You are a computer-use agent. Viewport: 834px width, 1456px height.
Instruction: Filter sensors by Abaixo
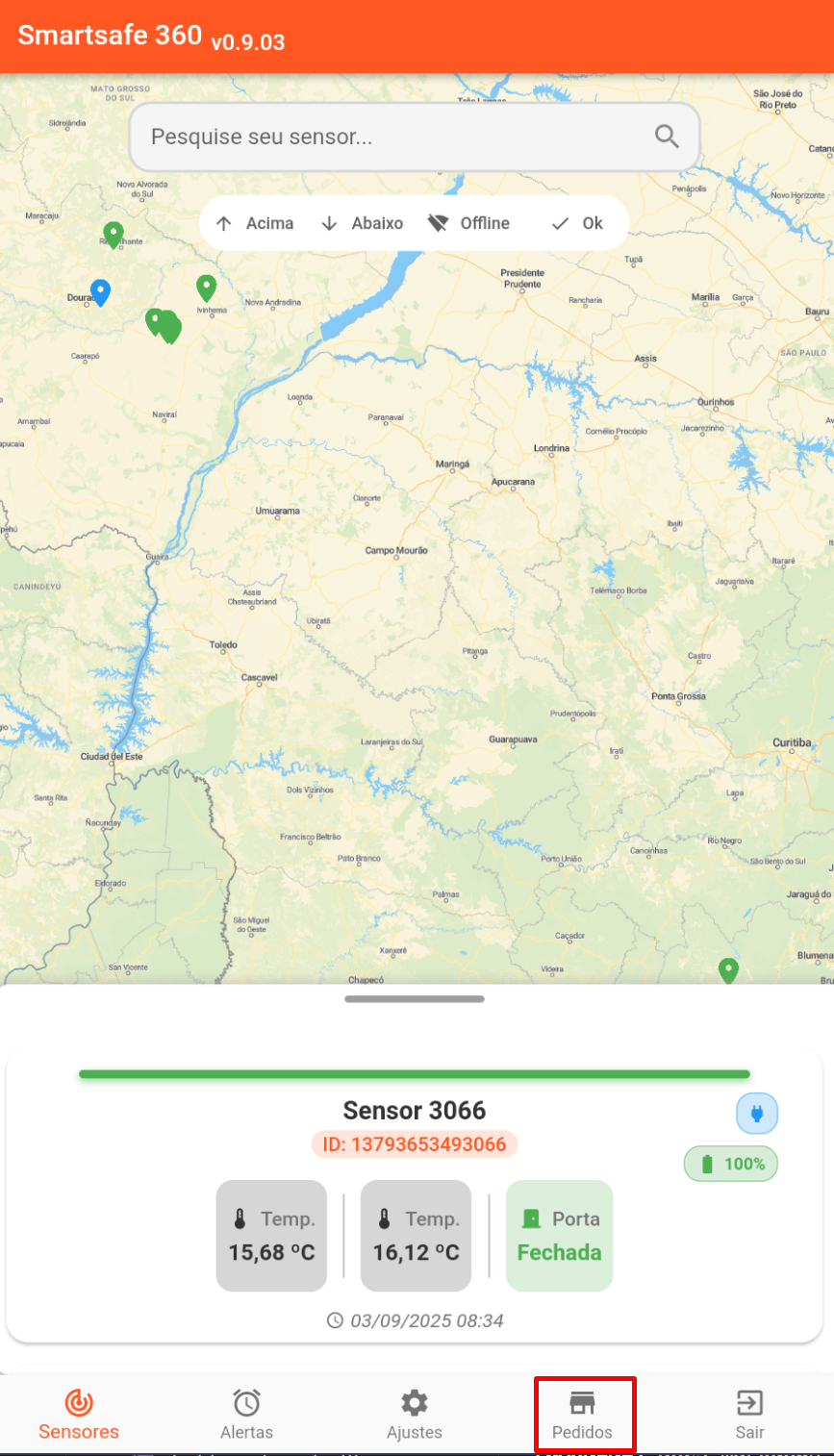click(362, 223)
